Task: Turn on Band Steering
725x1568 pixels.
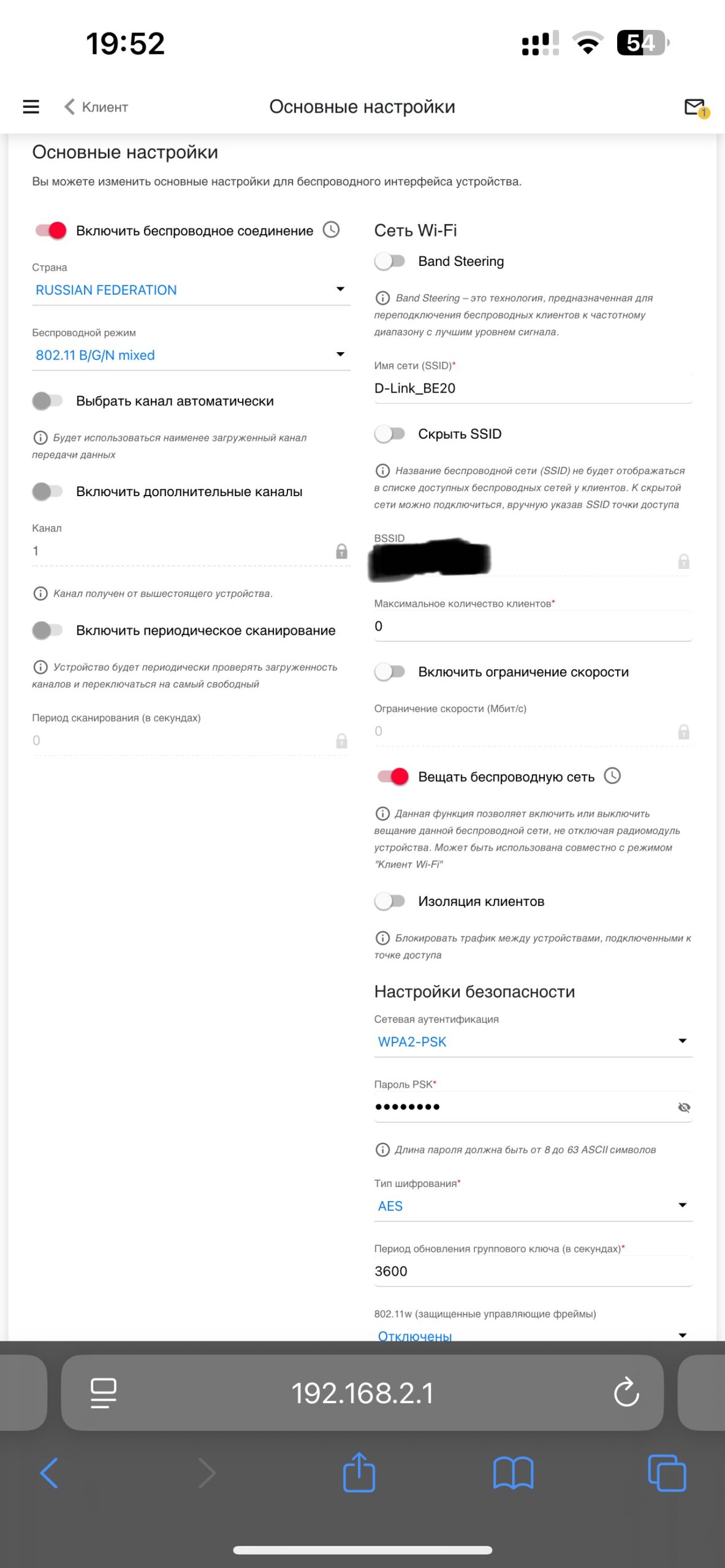Action: click(390, 262)
